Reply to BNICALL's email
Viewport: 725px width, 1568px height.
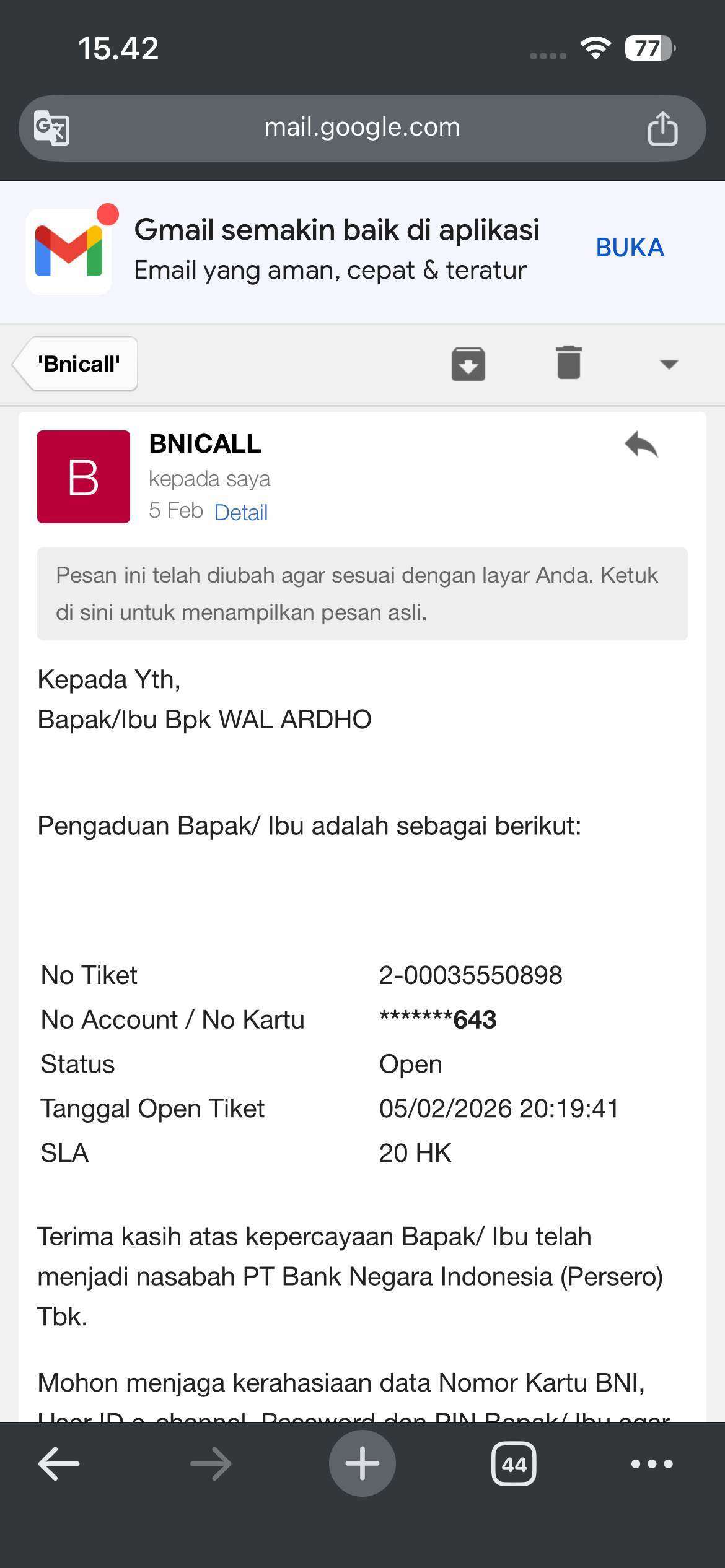pos(641,445)
